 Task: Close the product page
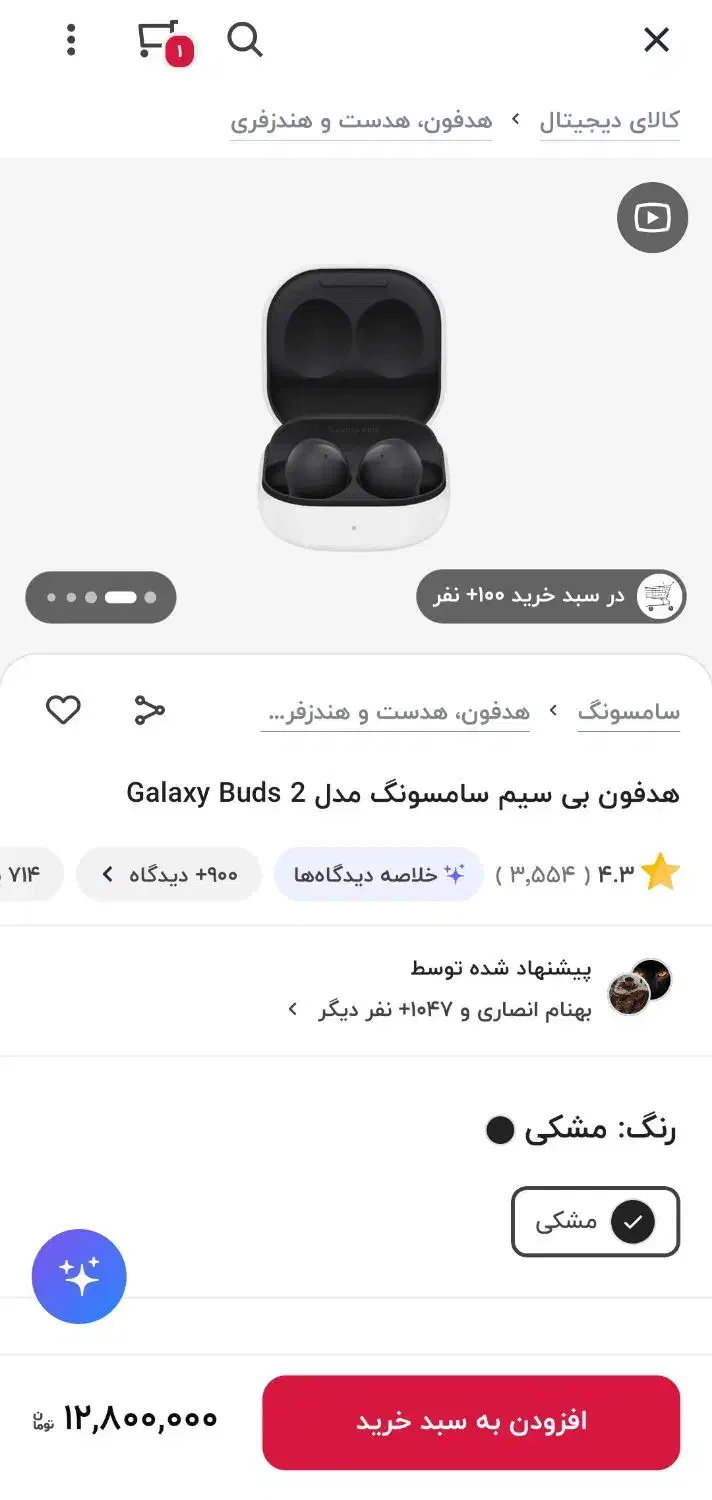point(656,40)
